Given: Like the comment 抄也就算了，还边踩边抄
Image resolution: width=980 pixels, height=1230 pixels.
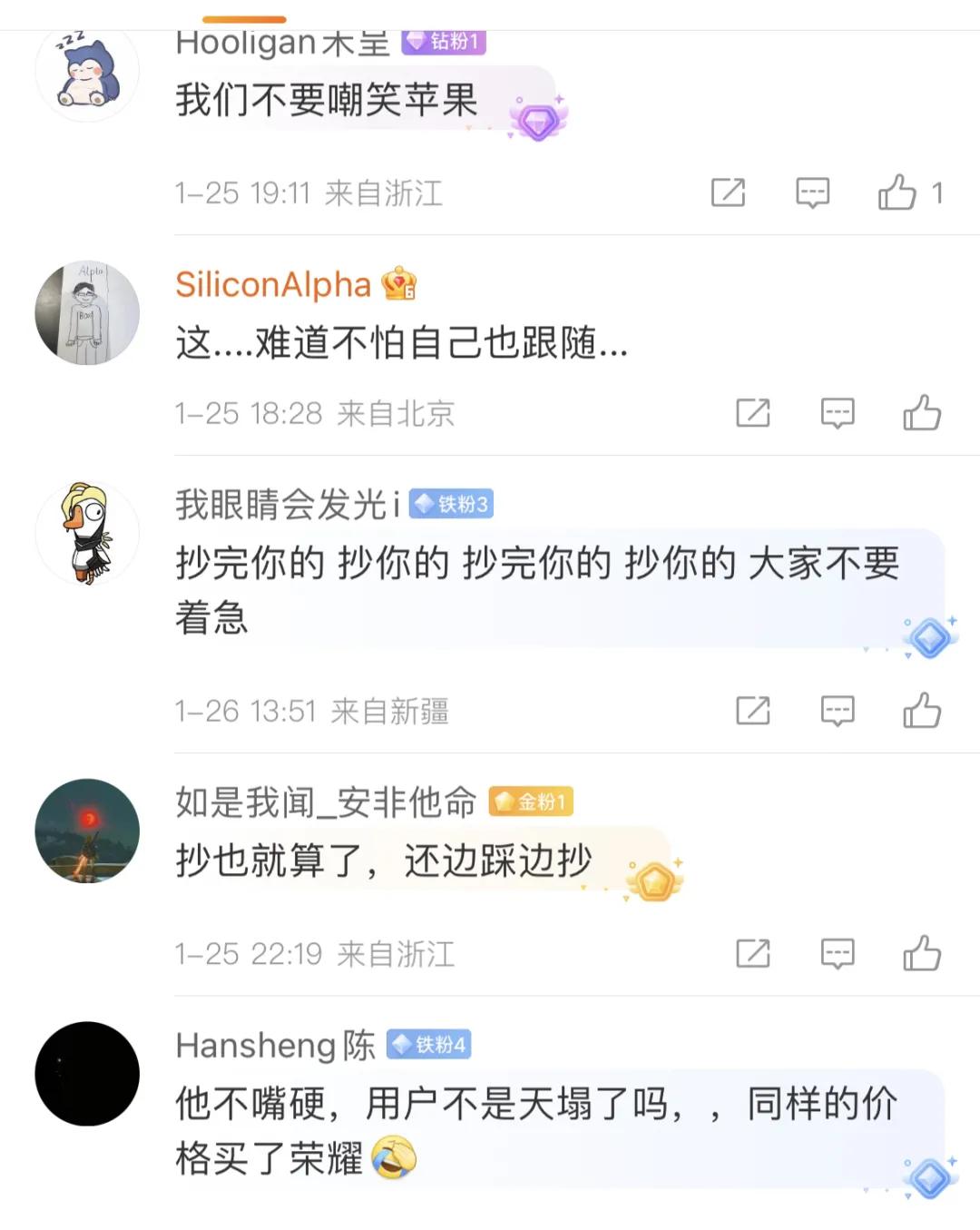Looking at the screenshot, I should (921, 954).
